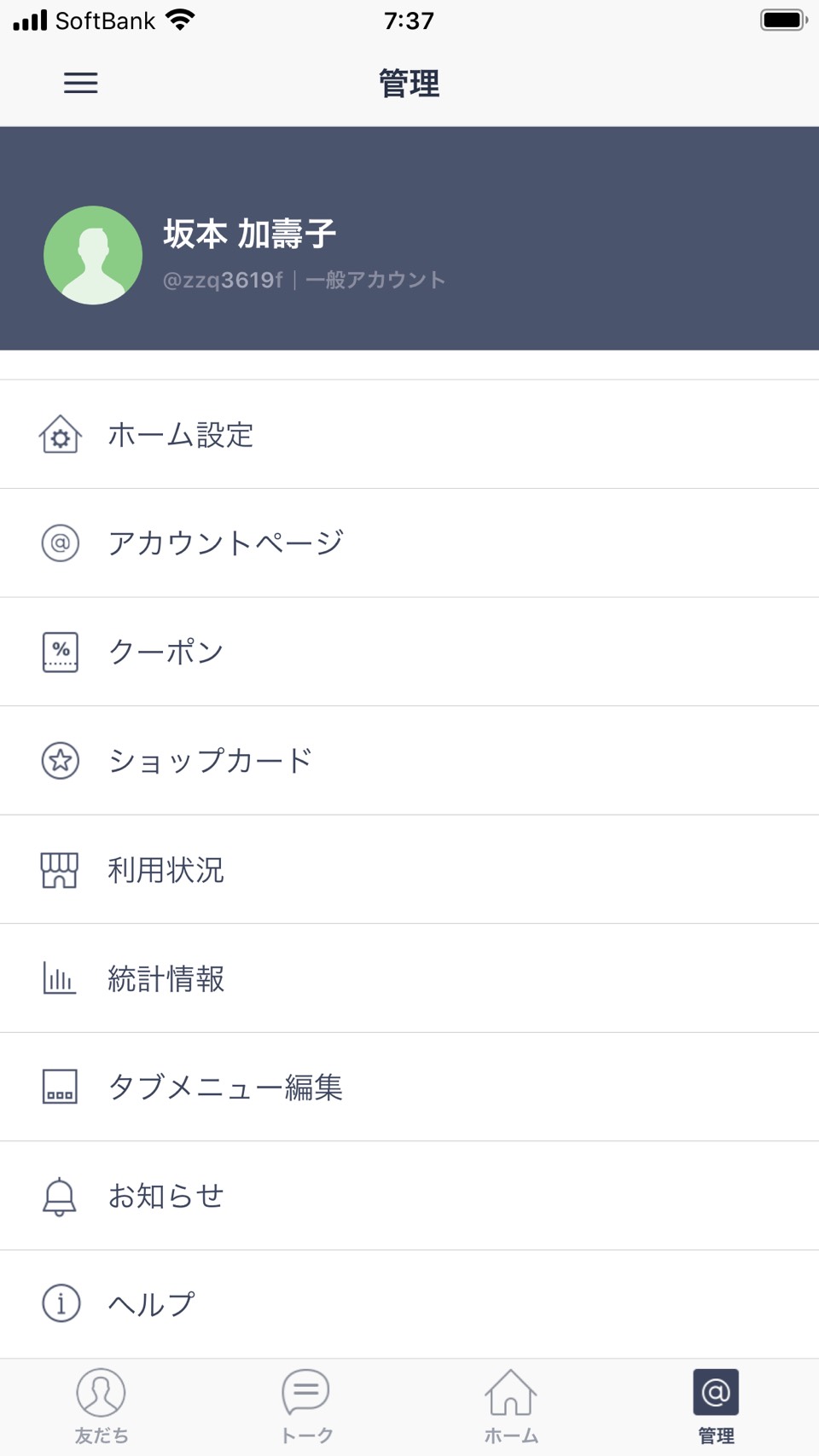This screenshot has height=1456, width=819.
Task: View 利用状況
Action: click(x=409, y=869)
